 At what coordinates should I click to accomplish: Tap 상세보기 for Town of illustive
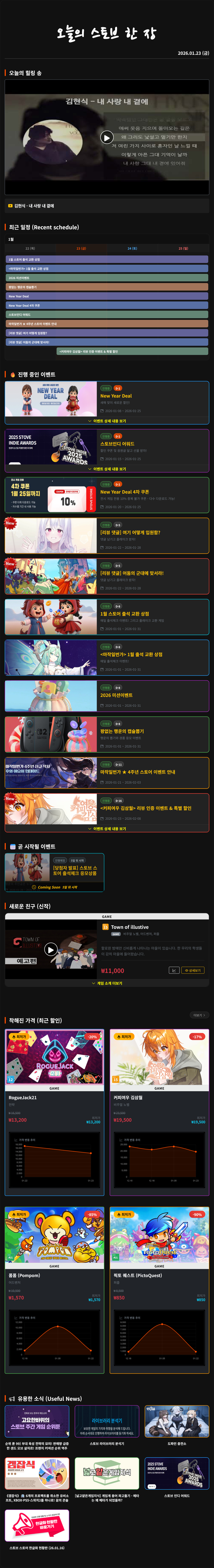pos(193,970)
